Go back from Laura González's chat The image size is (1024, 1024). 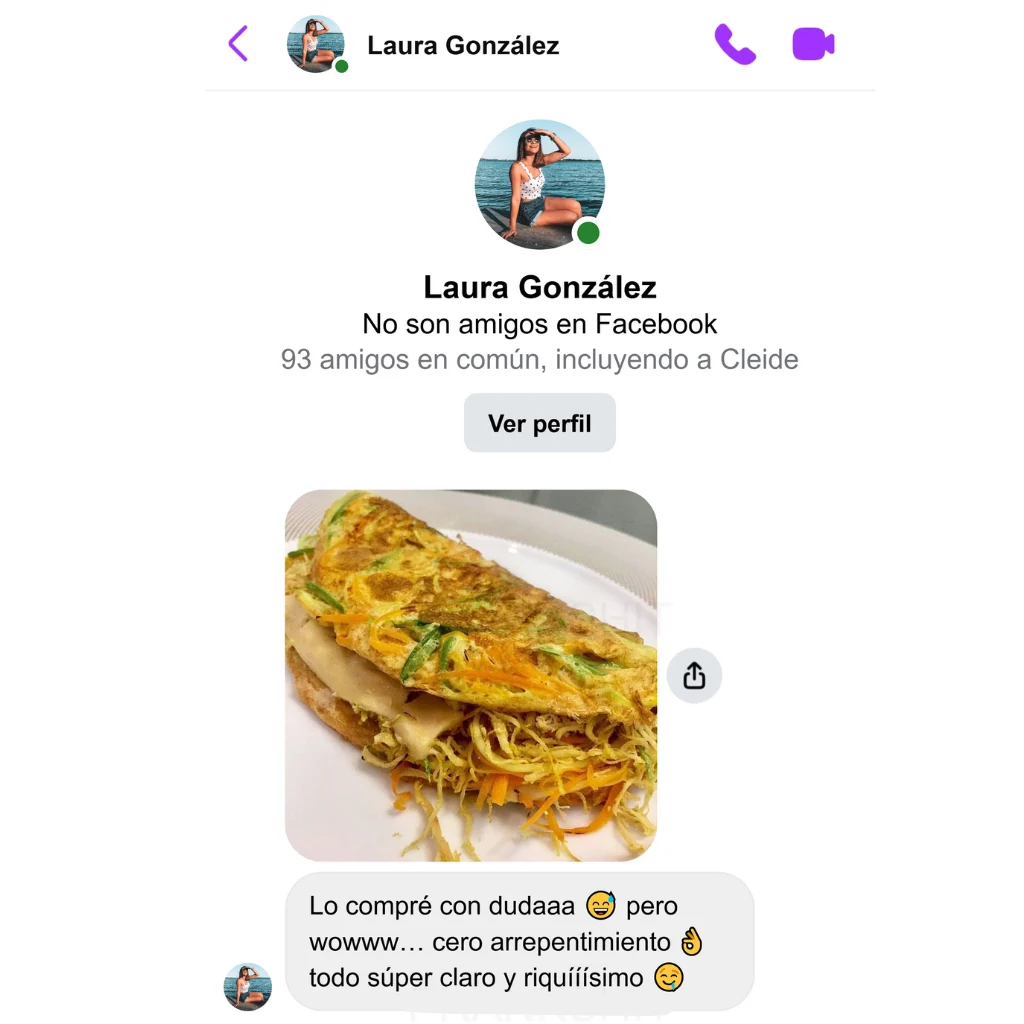point(238,45)
